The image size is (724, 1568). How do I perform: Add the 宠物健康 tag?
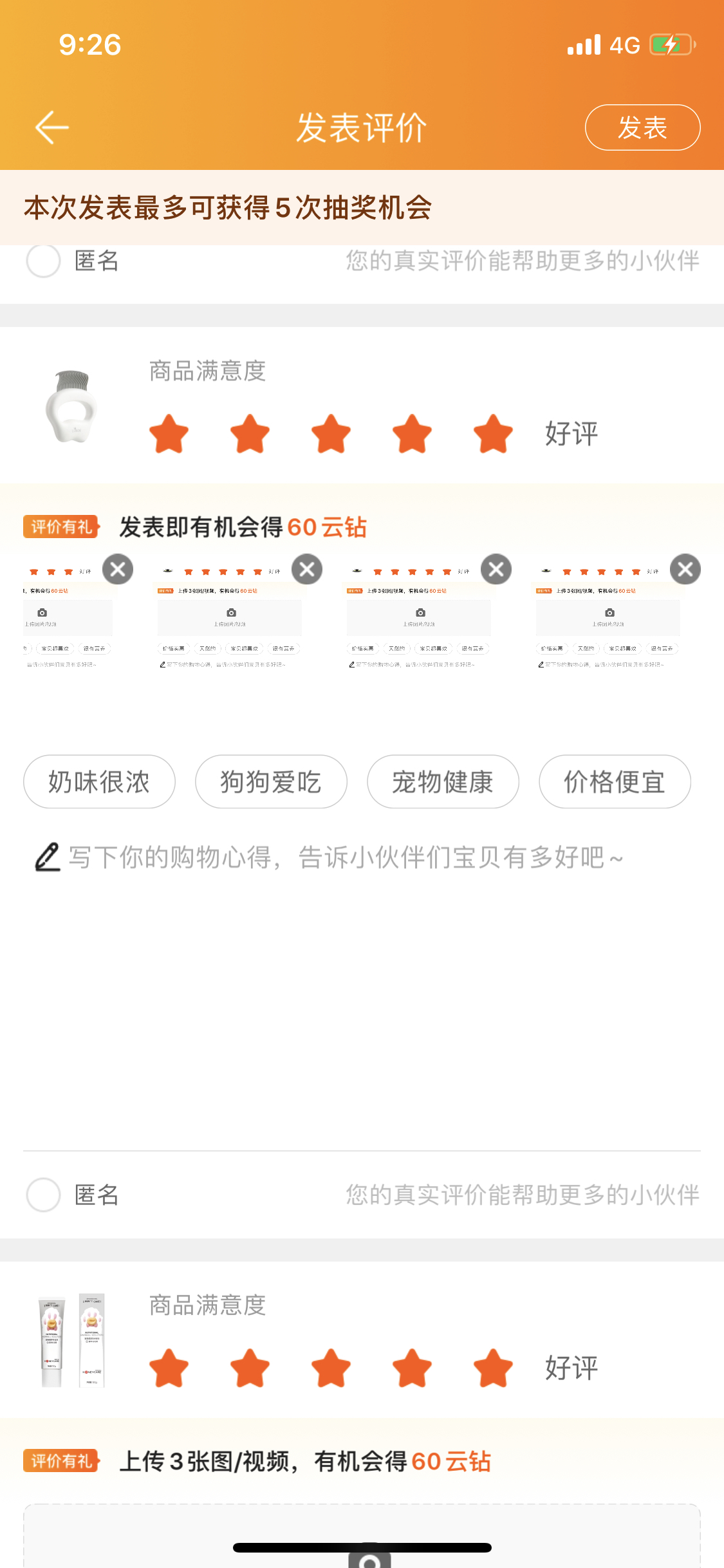443,782
